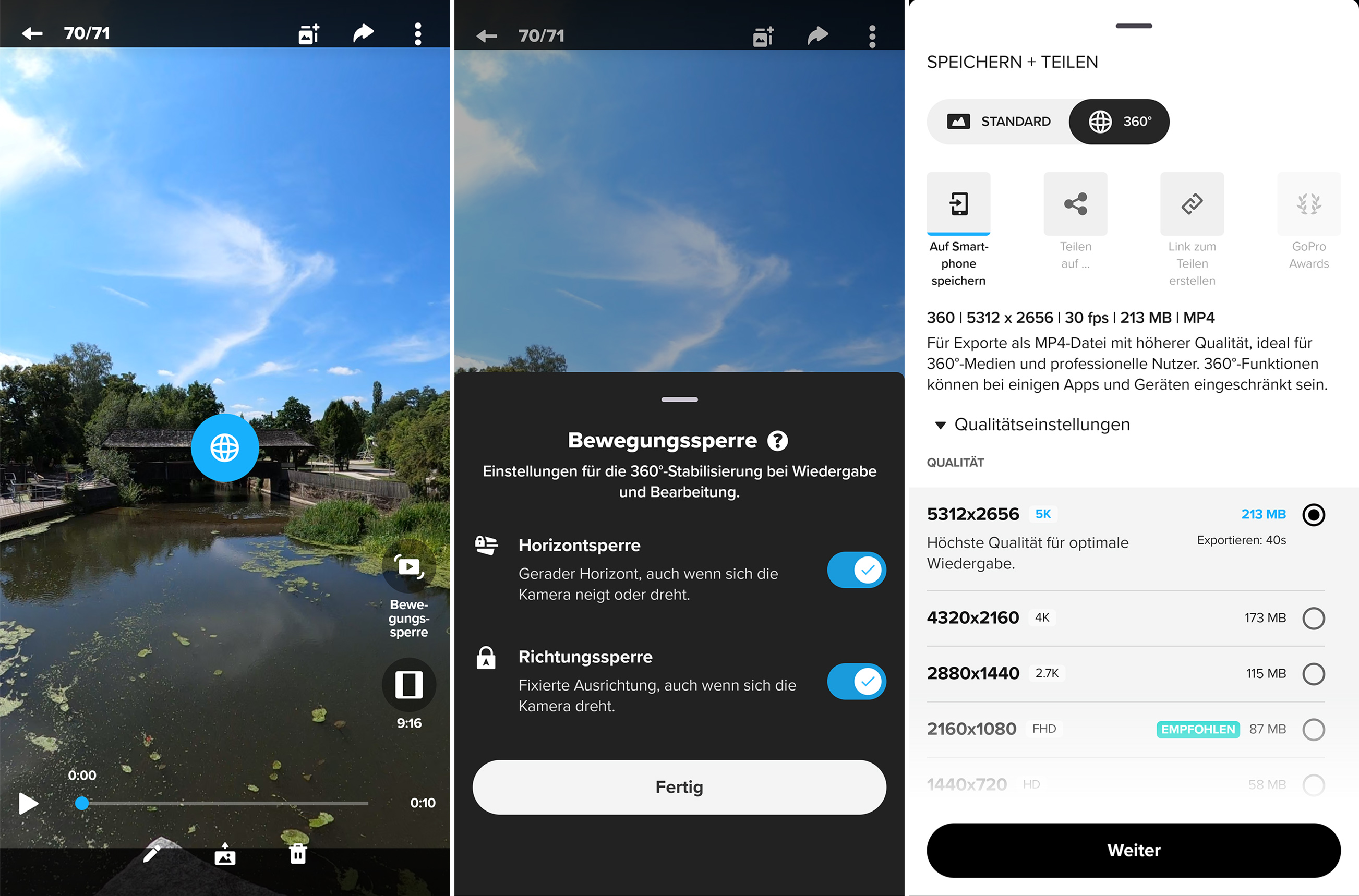The width and height of the screenshot is (1359, 896).
Task: Delete this clip with the trash icon
Action: pyautogui.click(x=298, y=854)
